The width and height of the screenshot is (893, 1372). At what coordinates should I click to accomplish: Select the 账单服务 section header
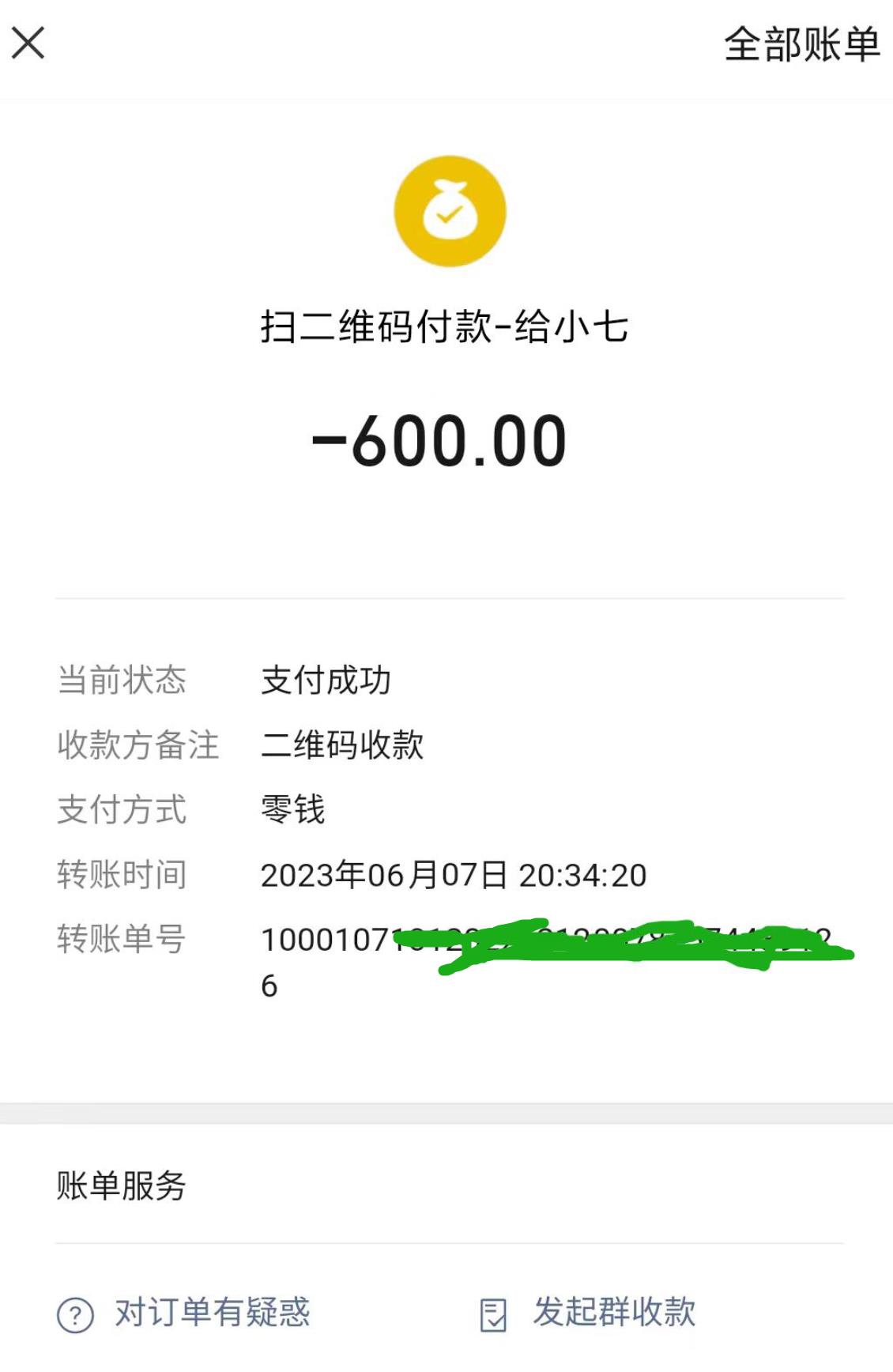pyautogui.click(x=122, y=1184)
